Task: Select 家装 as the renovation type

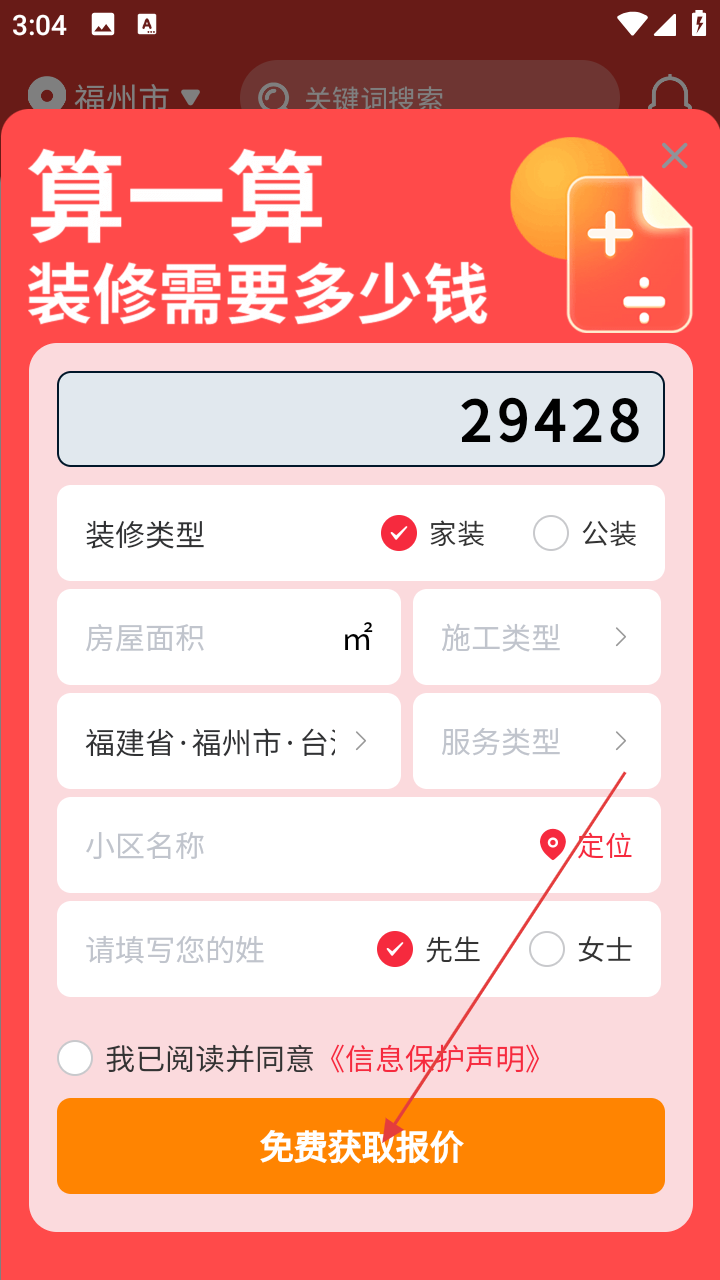Action: point(432,533)
